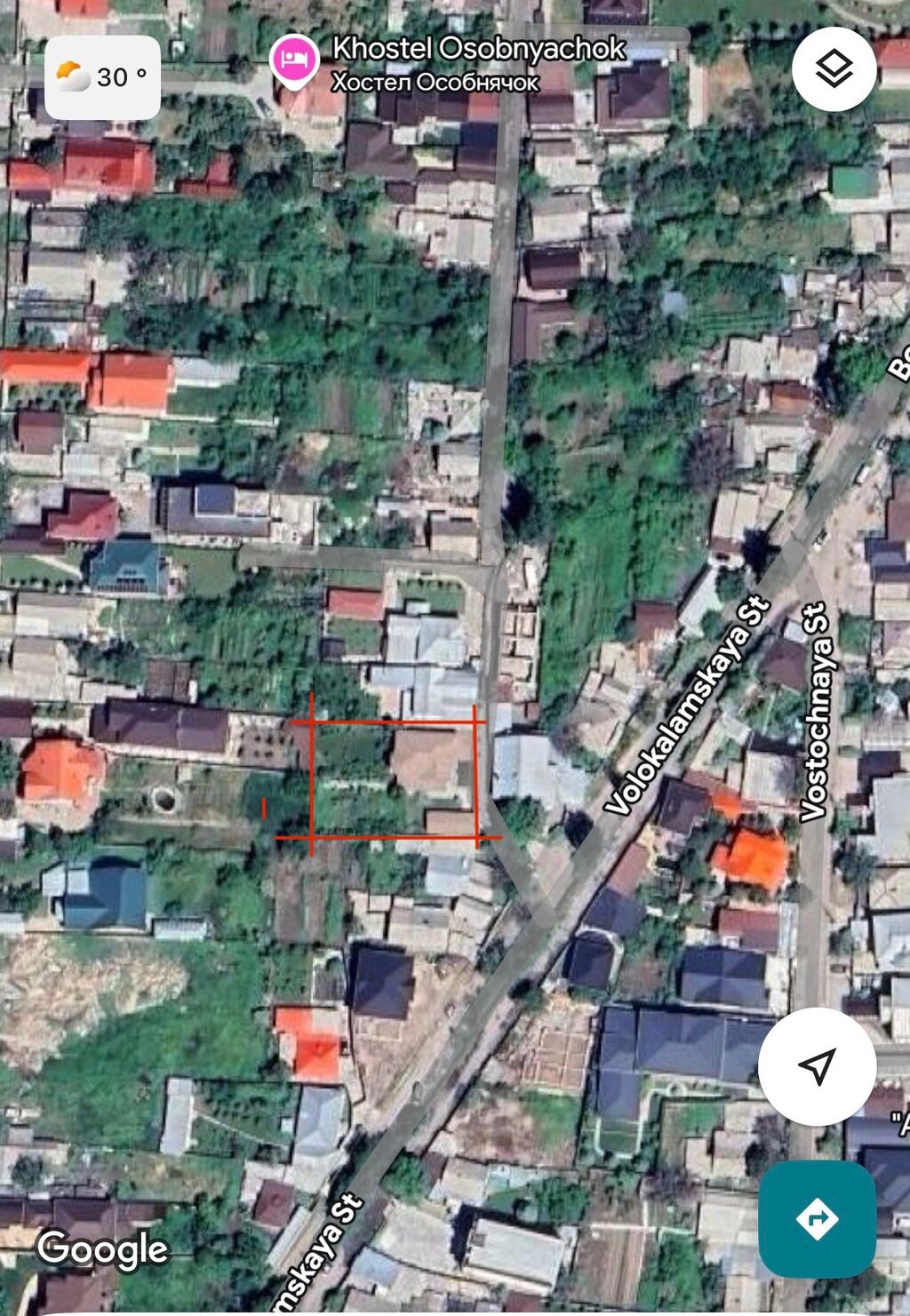Open the 30° weather widget

point(102,78)
